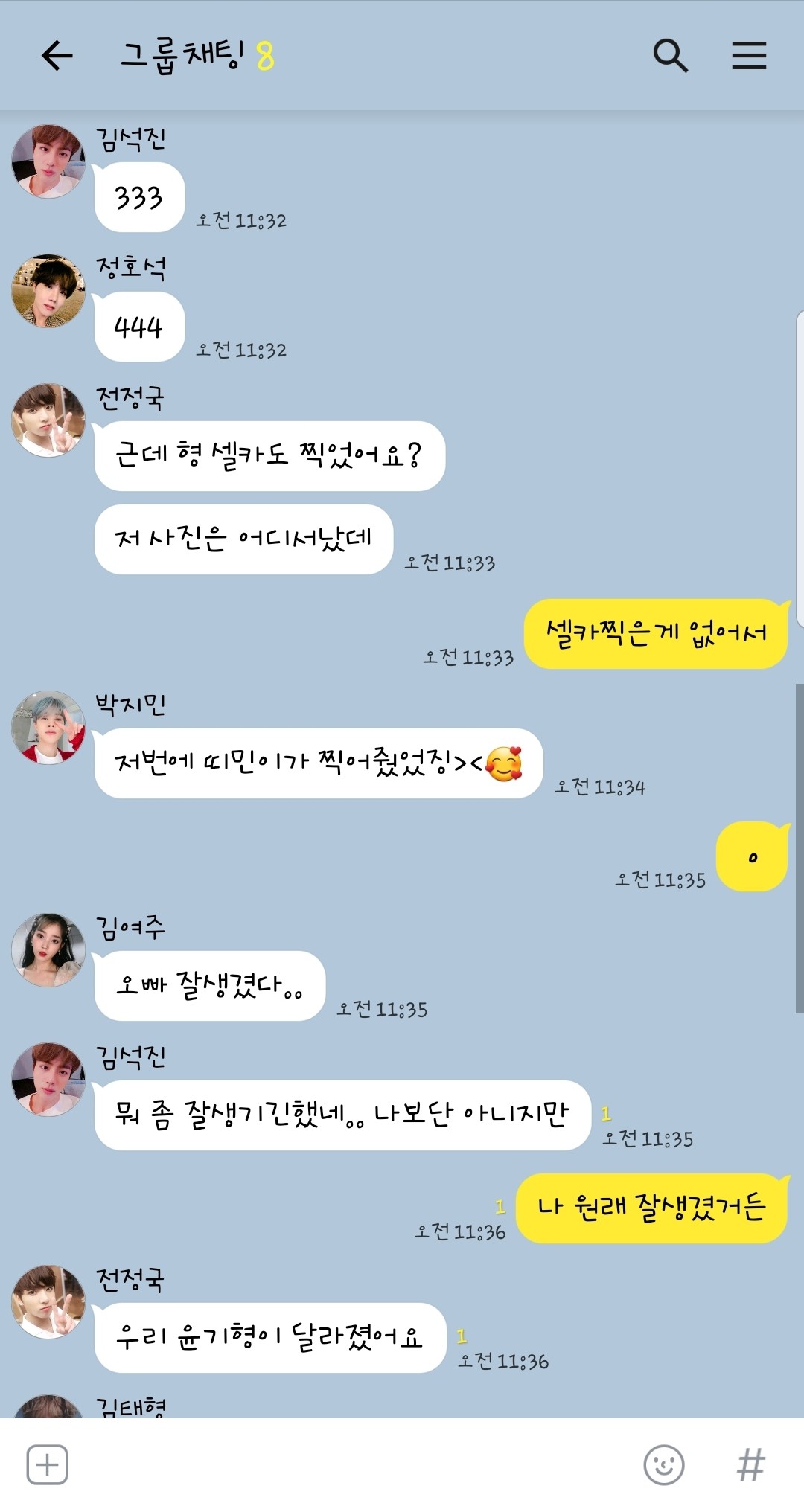Image resolution: width=804 pixels, height=1512 pixels.
Task: Tap the hashtag search icon
Action: [x=750, y=1465]
